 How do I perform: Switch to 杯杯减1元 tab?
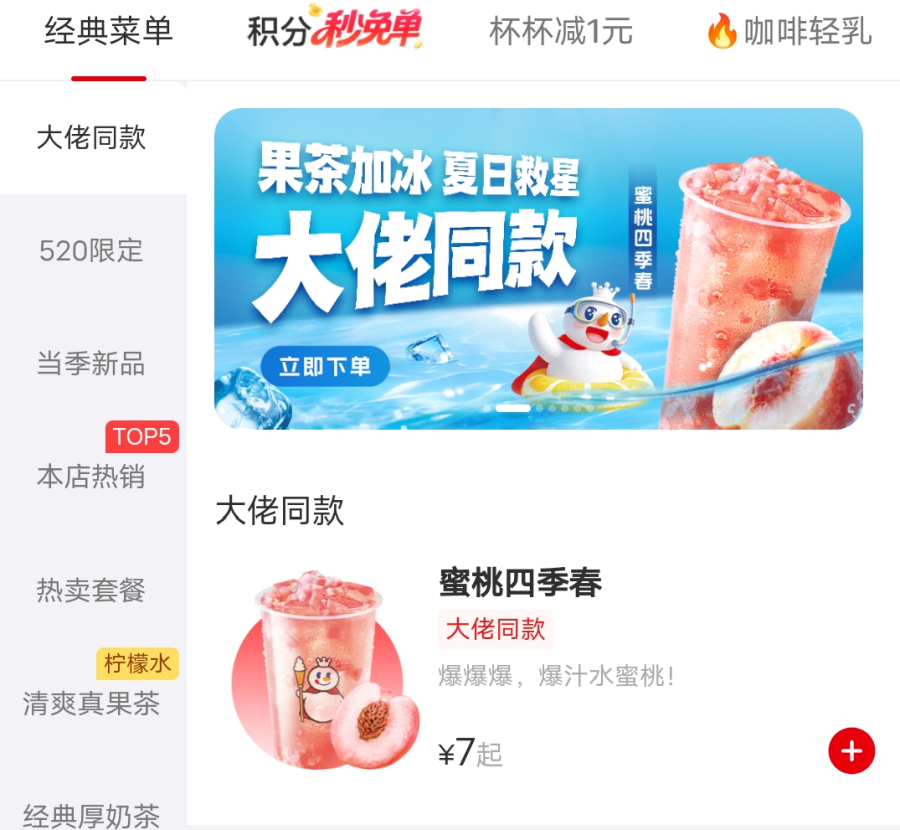coord(561,32)
